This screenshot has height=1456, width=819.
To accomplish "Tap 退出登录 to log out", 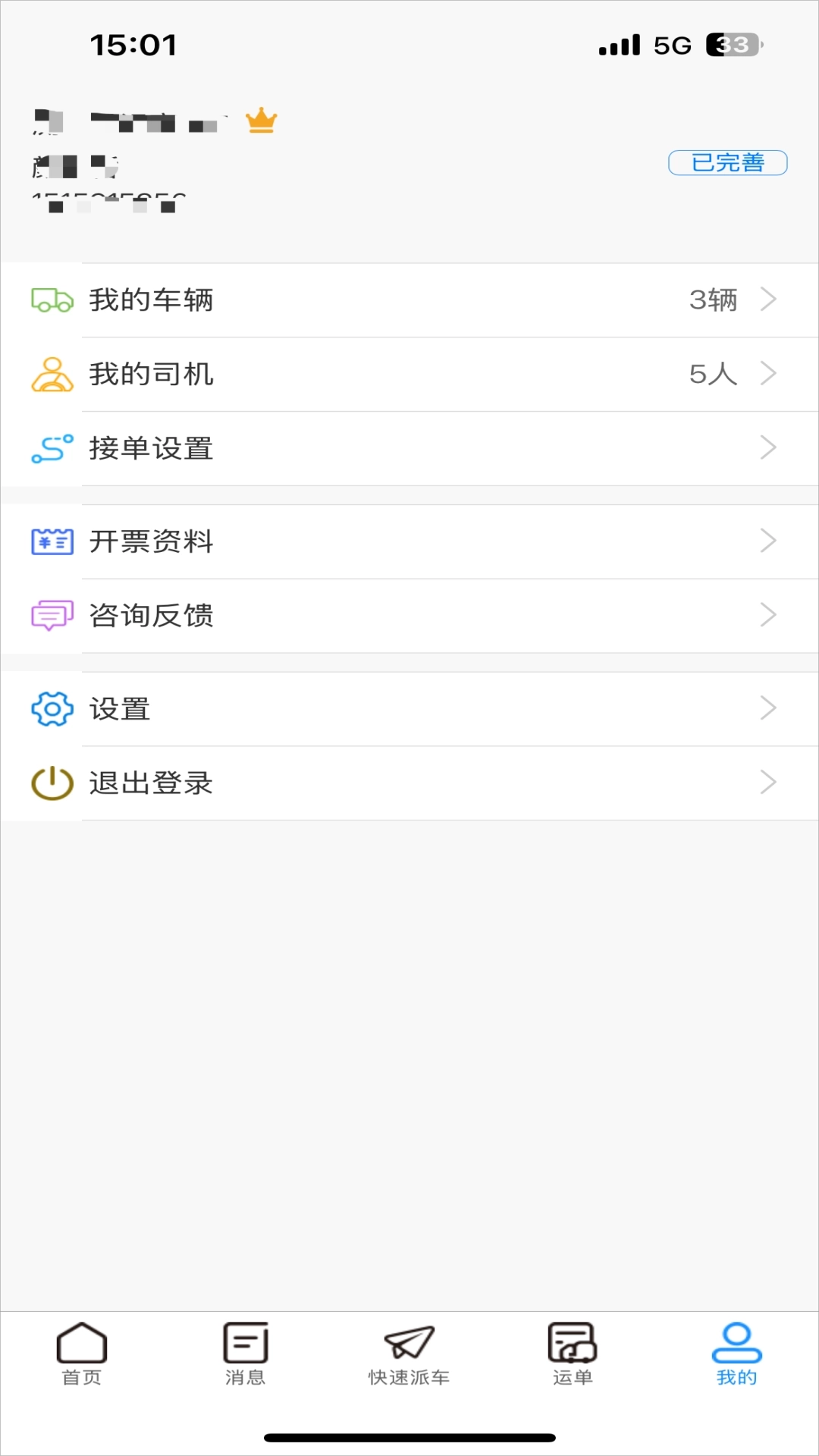I will [150, 783].
